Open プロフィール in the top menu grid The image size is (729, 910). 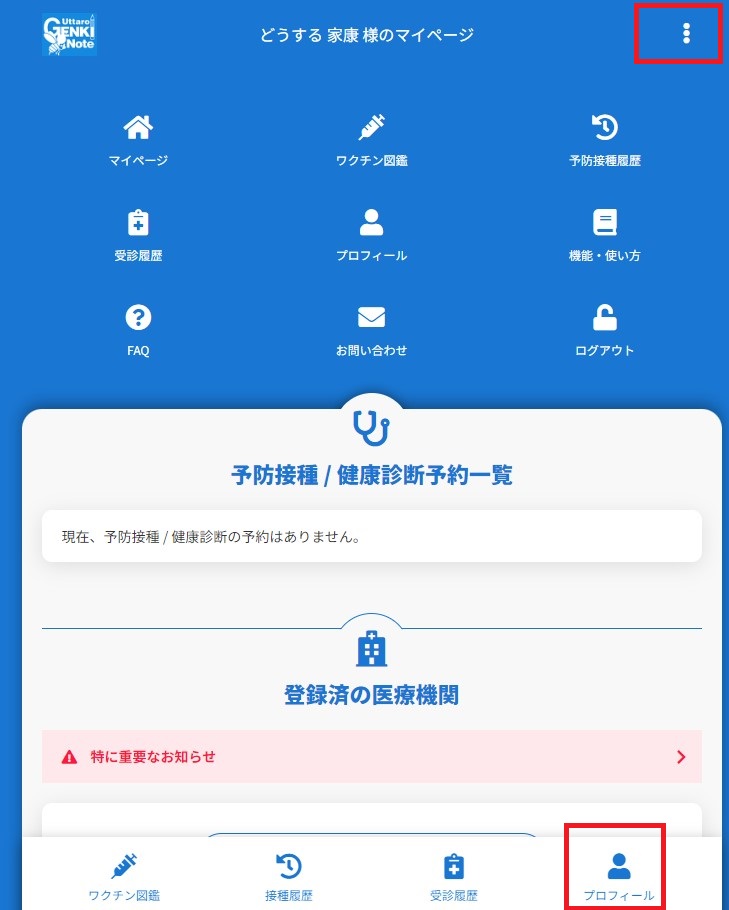pyautogui.click(x=371, y=236)
